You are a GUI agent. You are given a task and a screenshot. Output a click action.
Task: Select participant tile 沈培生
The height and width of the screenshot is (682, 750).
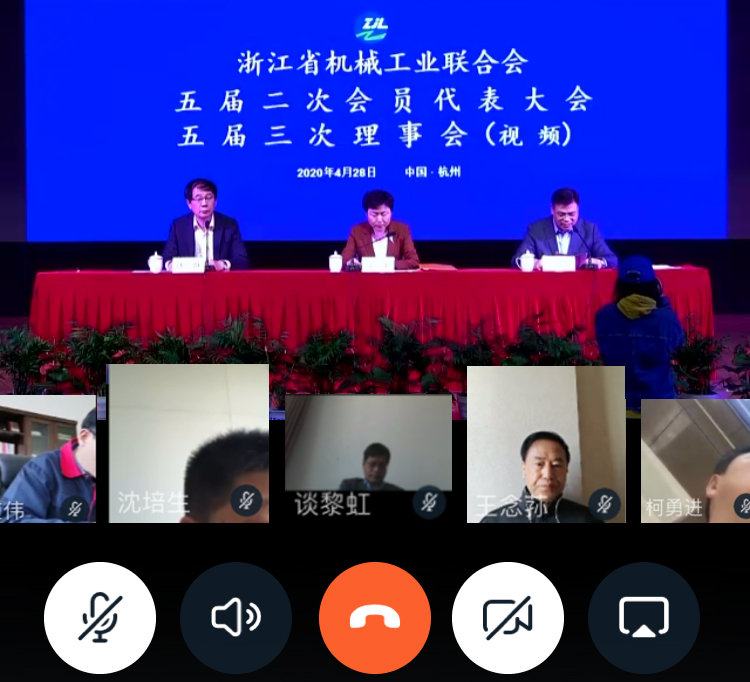click(x=188, y=444)
